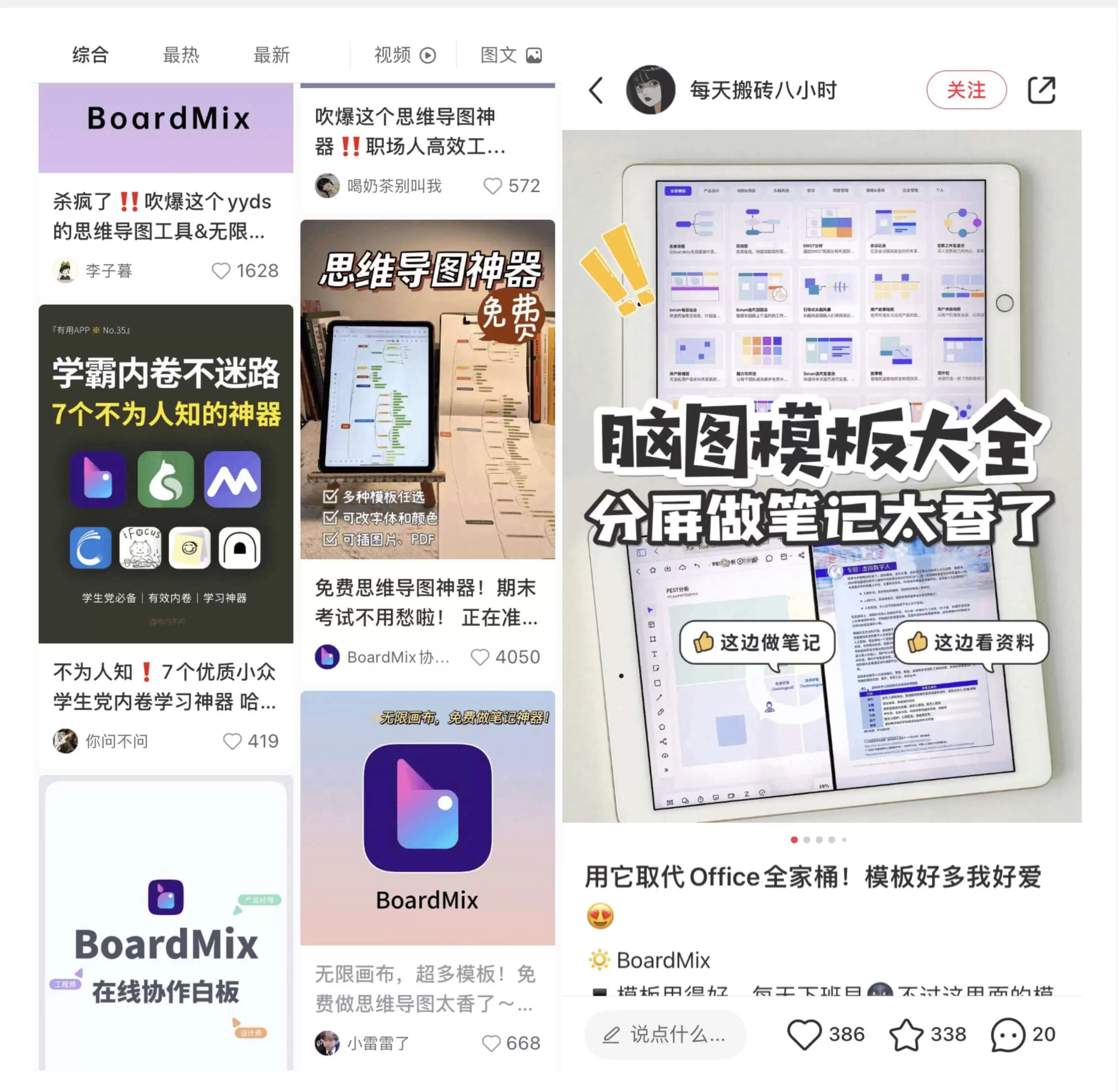Open 每天搬砖八小时's profile avatar
1118x1092 pixels.
(650, 89)
